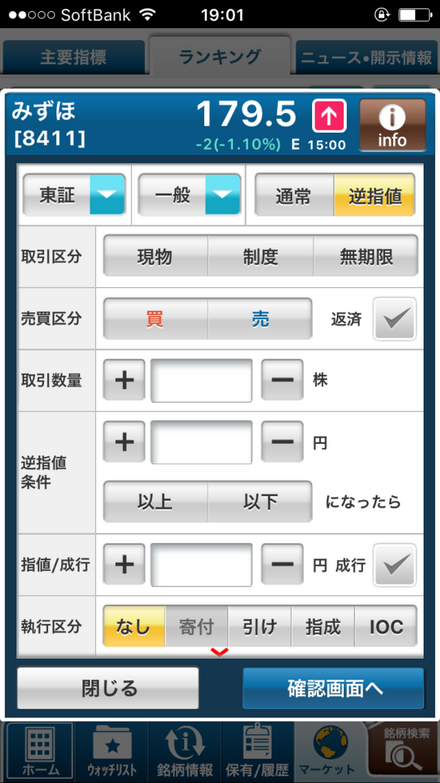Open the info button for みずほ
Image resolution: width=440 pixels, height=783 pixels.
393,125
